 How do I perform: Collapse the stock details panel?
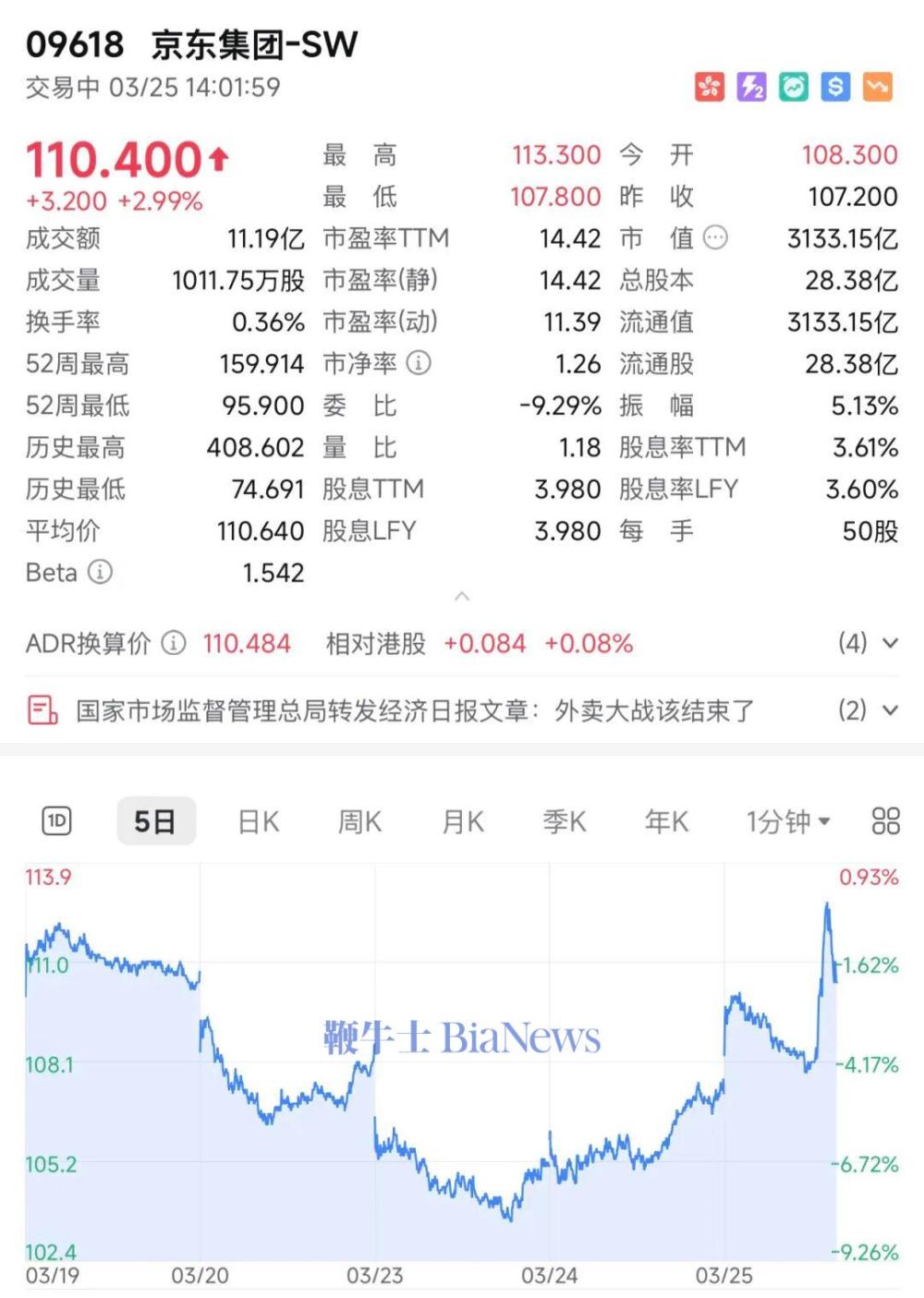(462, 597)
